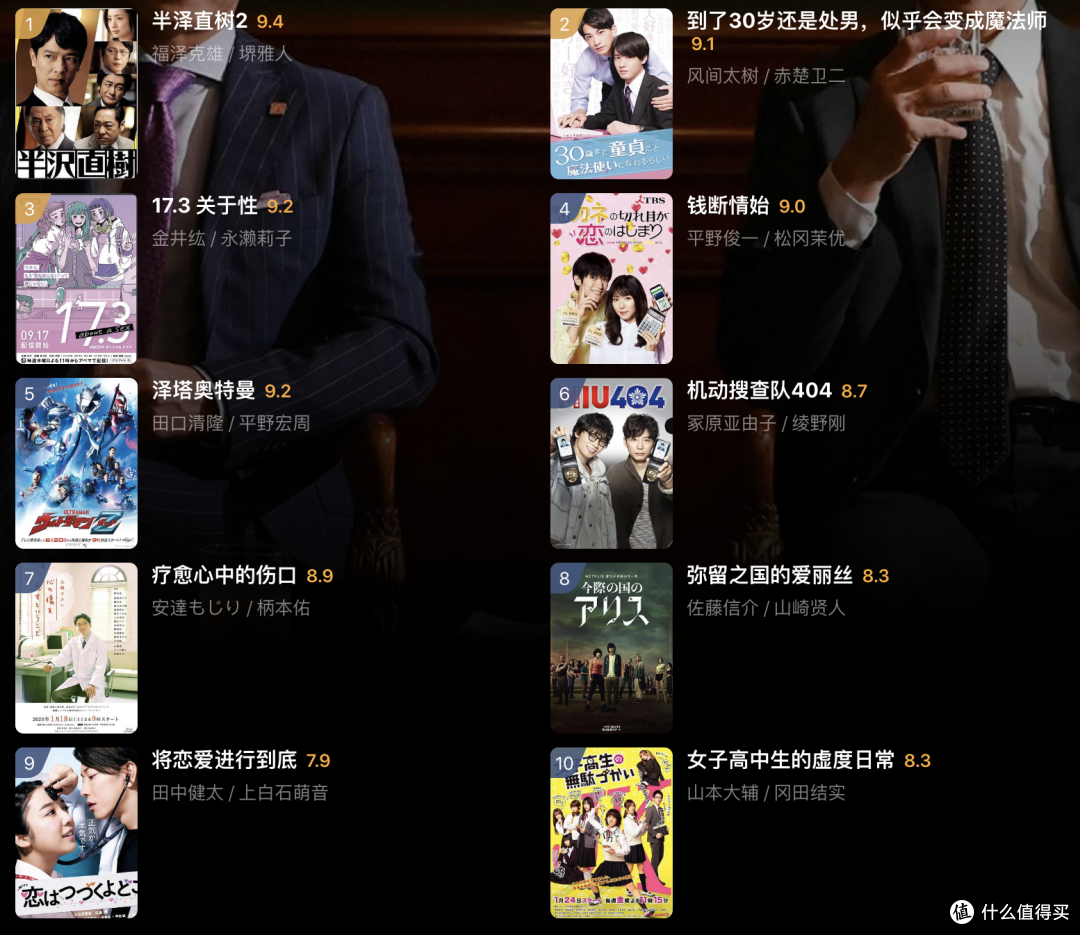The width and height of the screenshot is (1080, 935).
Task: Open 到了30岁还是处男,似乎会变成魔法师 entry
Action: point(866,21)
